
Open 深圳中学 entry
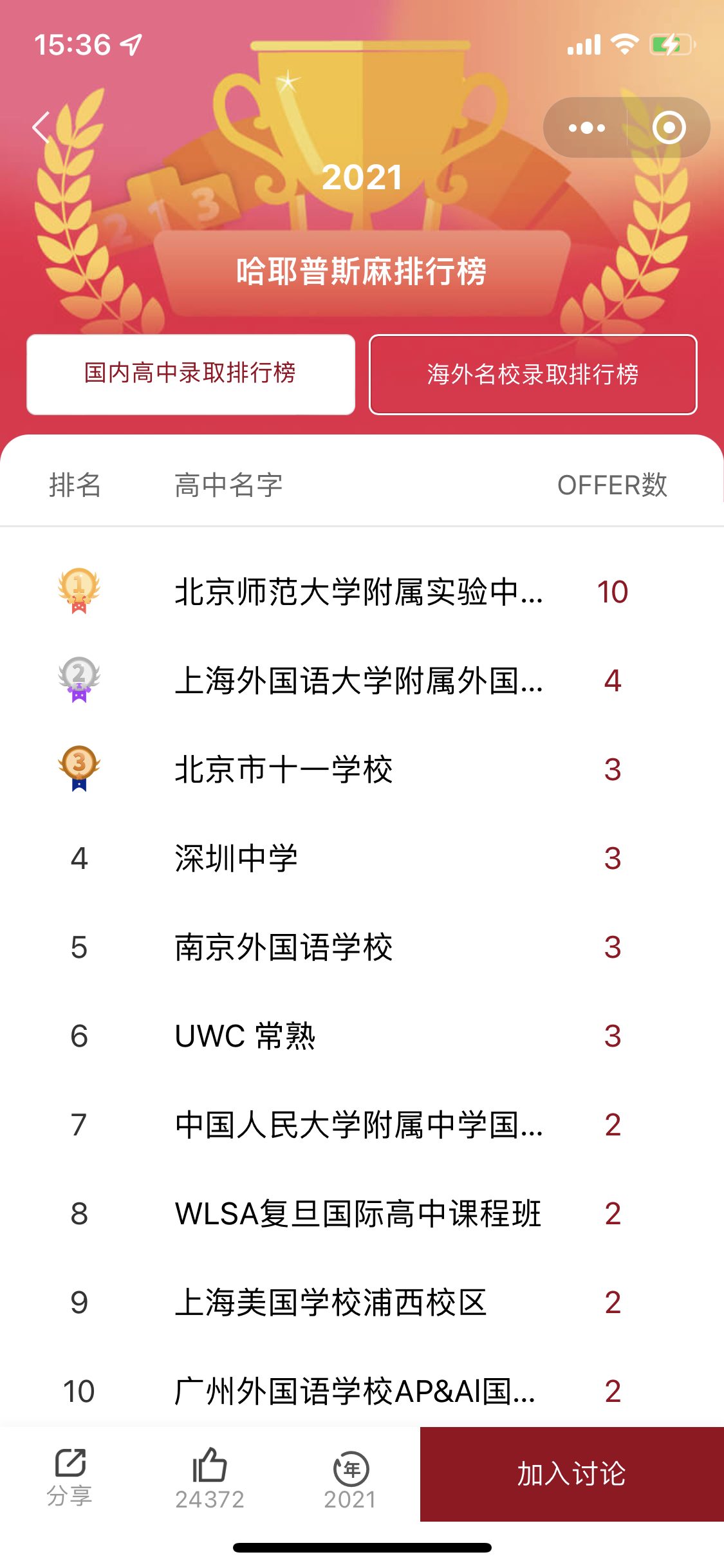point(362,857)
